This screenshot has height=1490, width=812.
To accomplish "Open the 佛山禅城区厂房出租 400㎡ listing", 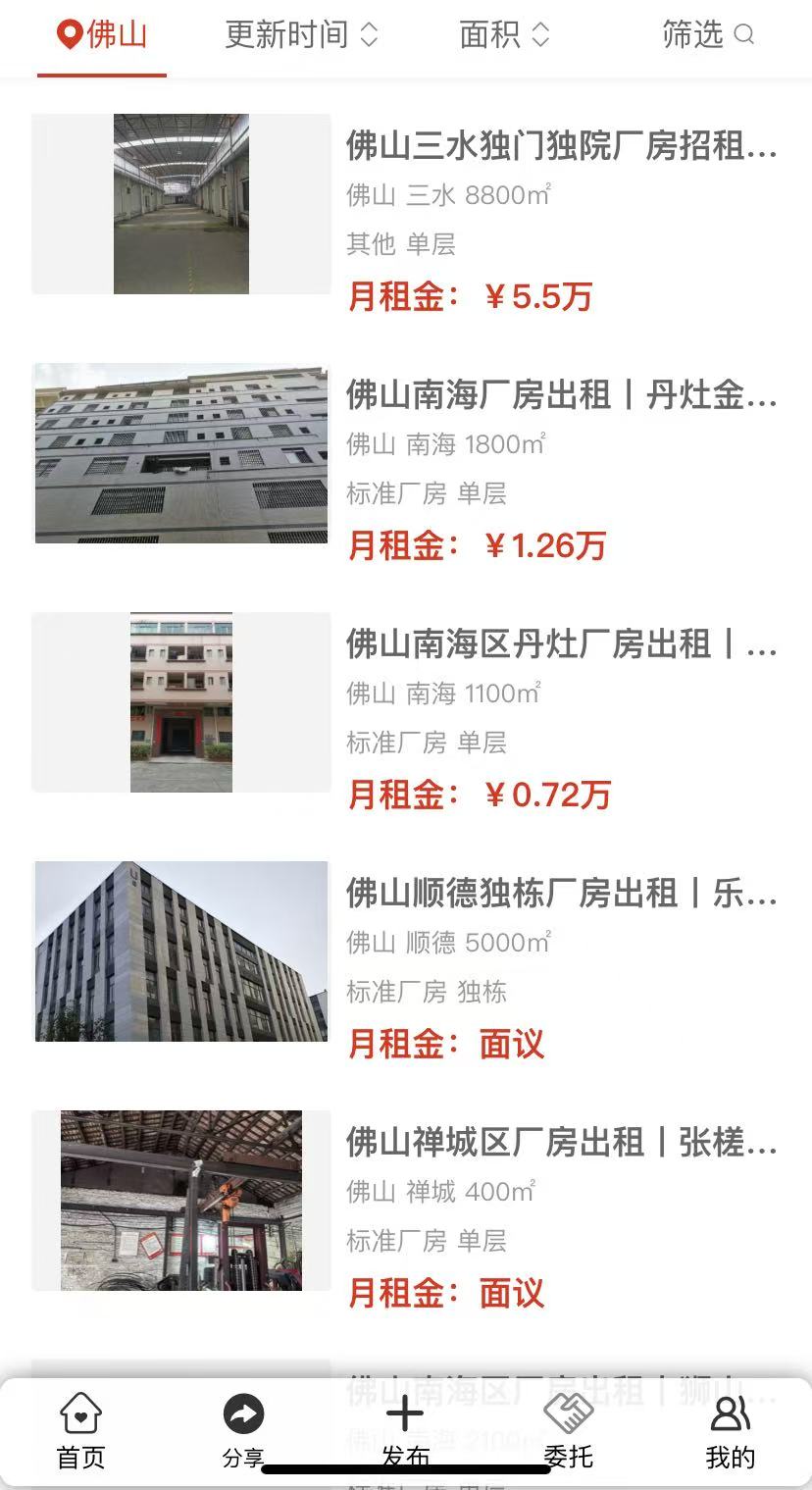I will click(x=561, y=1143).
